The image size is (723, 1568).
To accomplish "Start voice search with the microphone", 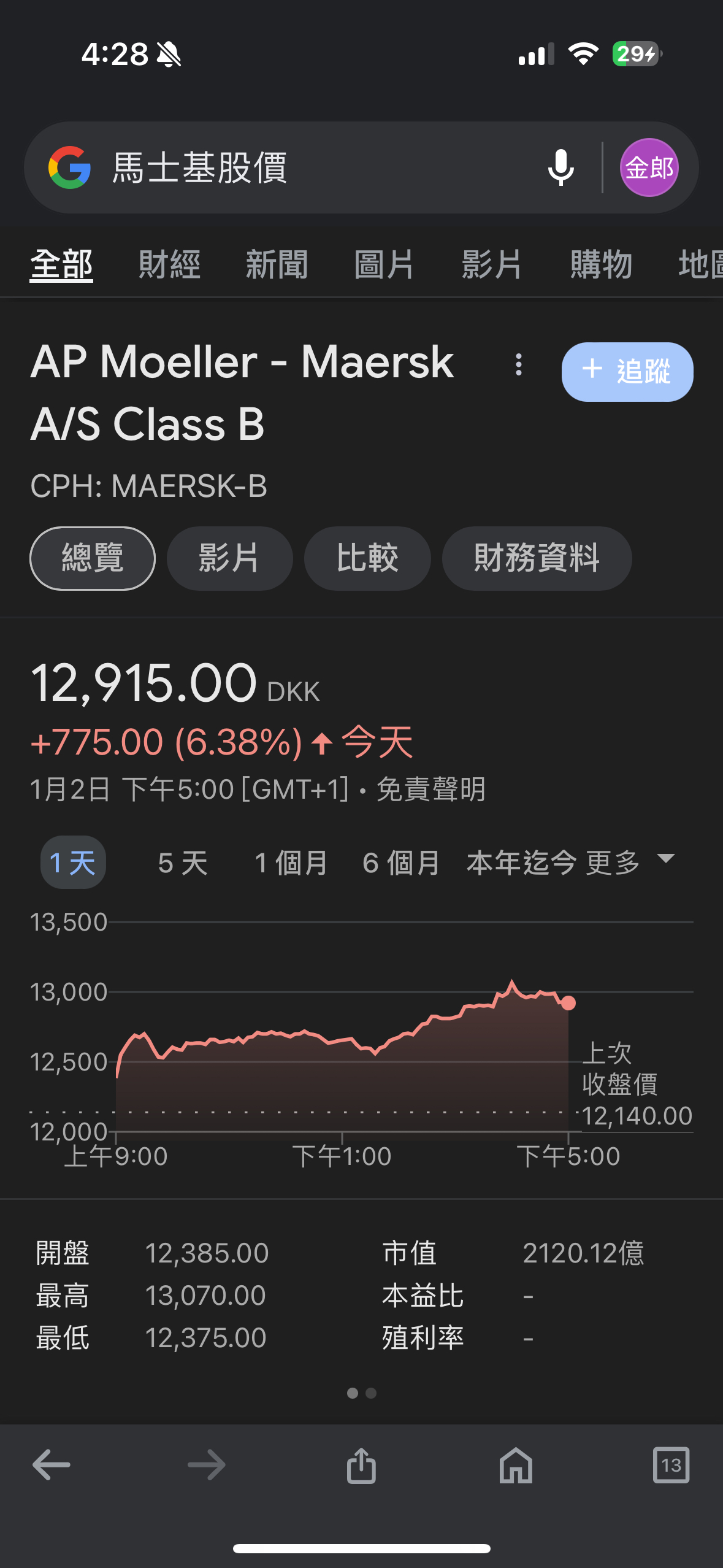I will click(560, 167).
